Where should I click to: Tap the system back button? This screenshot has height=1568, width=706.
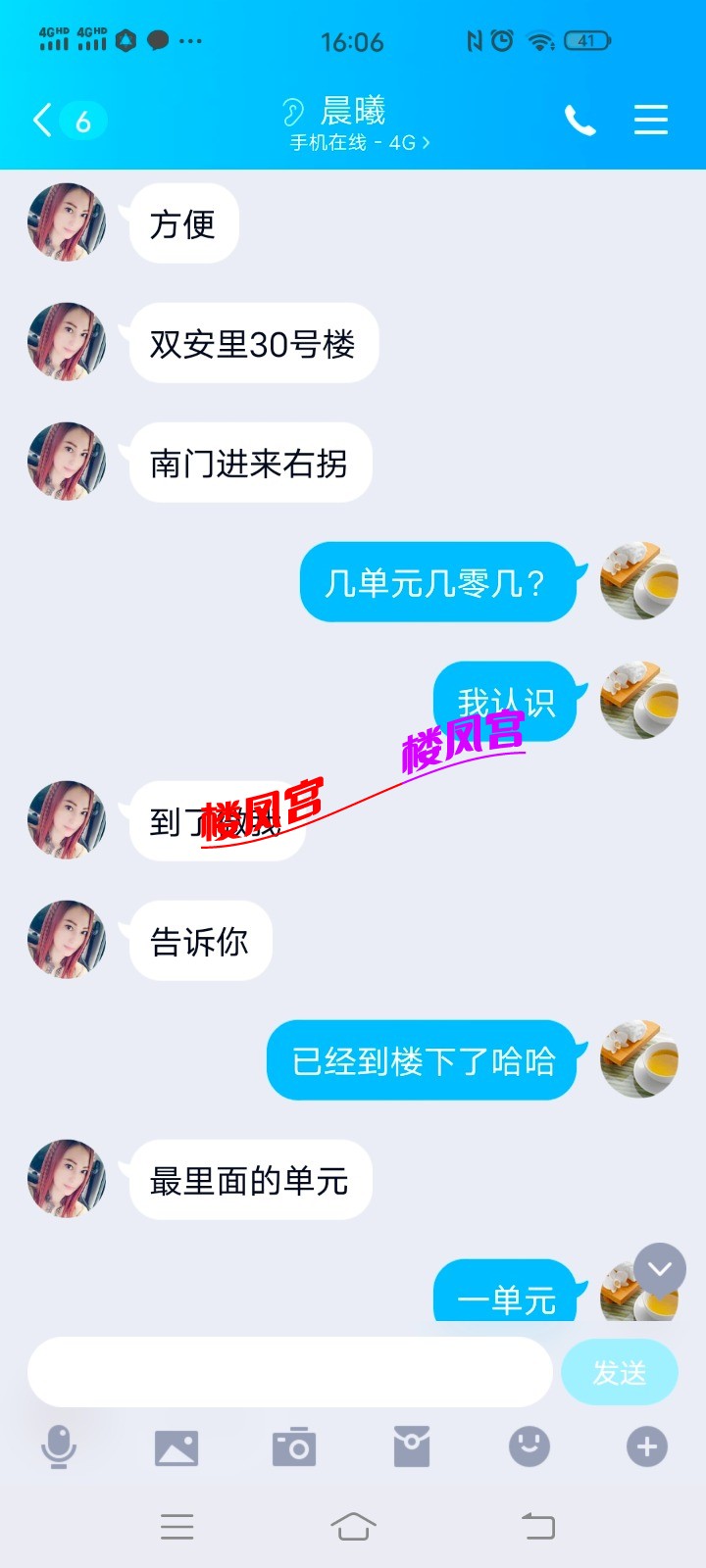[537, 1526]
